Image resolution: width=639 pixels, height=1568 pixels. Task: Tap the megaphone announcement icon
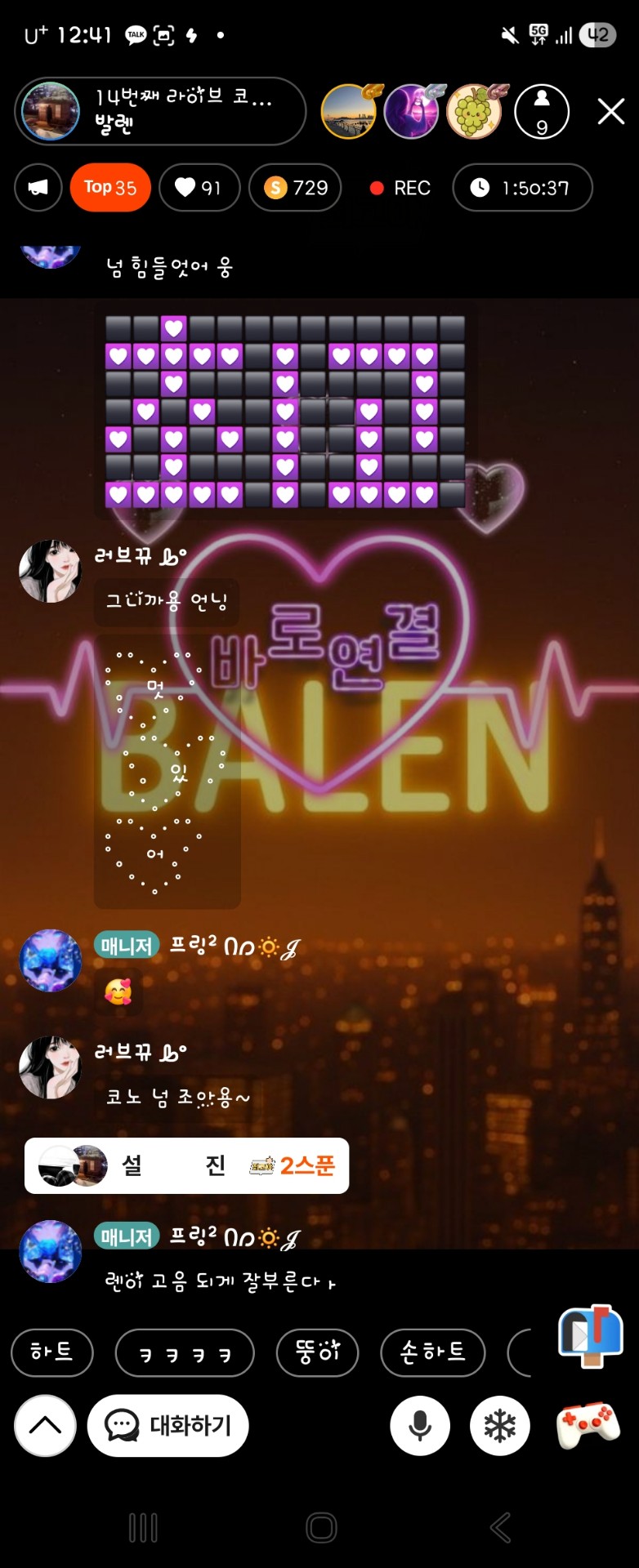[x=38, y=188]
